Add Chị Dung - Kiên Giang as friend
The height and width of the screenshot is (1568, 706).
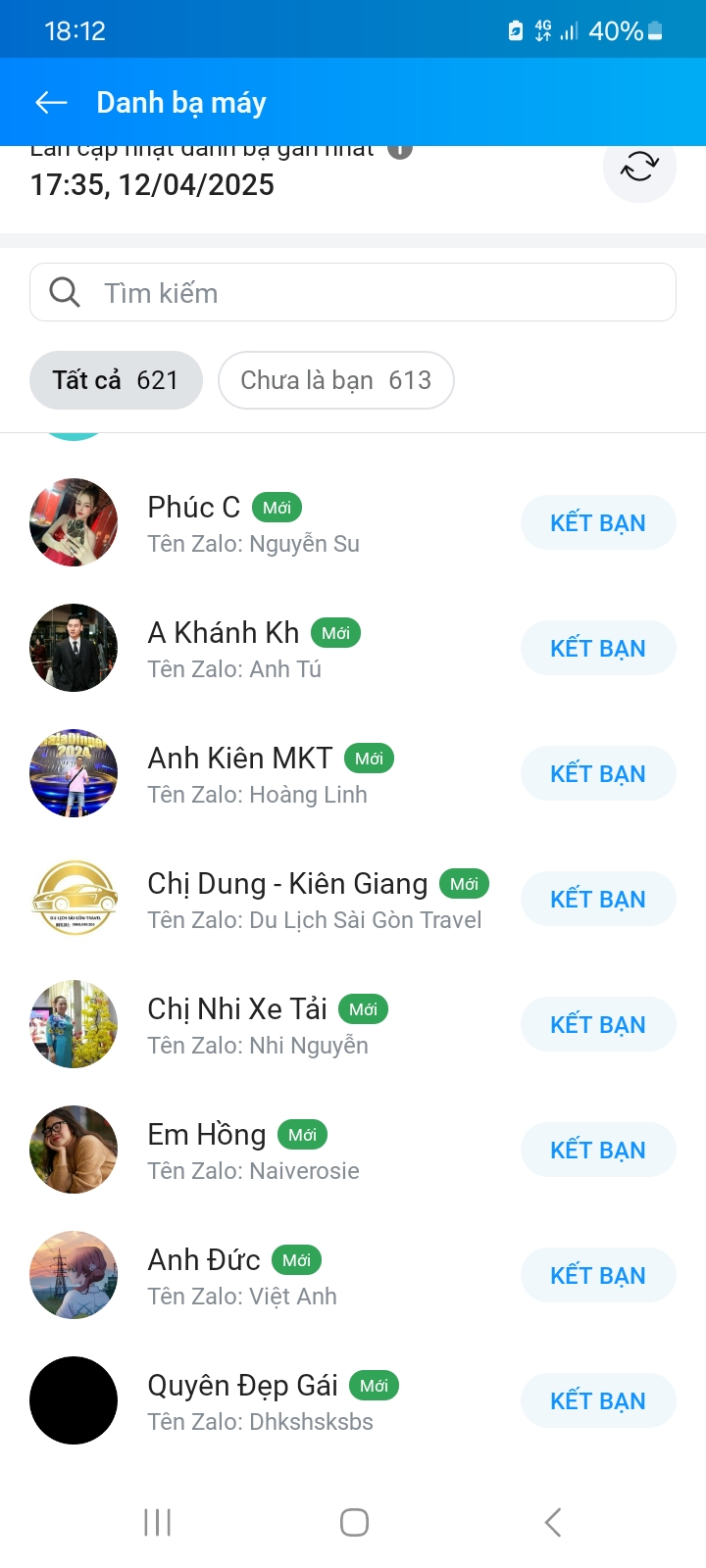tap(597, 900)
